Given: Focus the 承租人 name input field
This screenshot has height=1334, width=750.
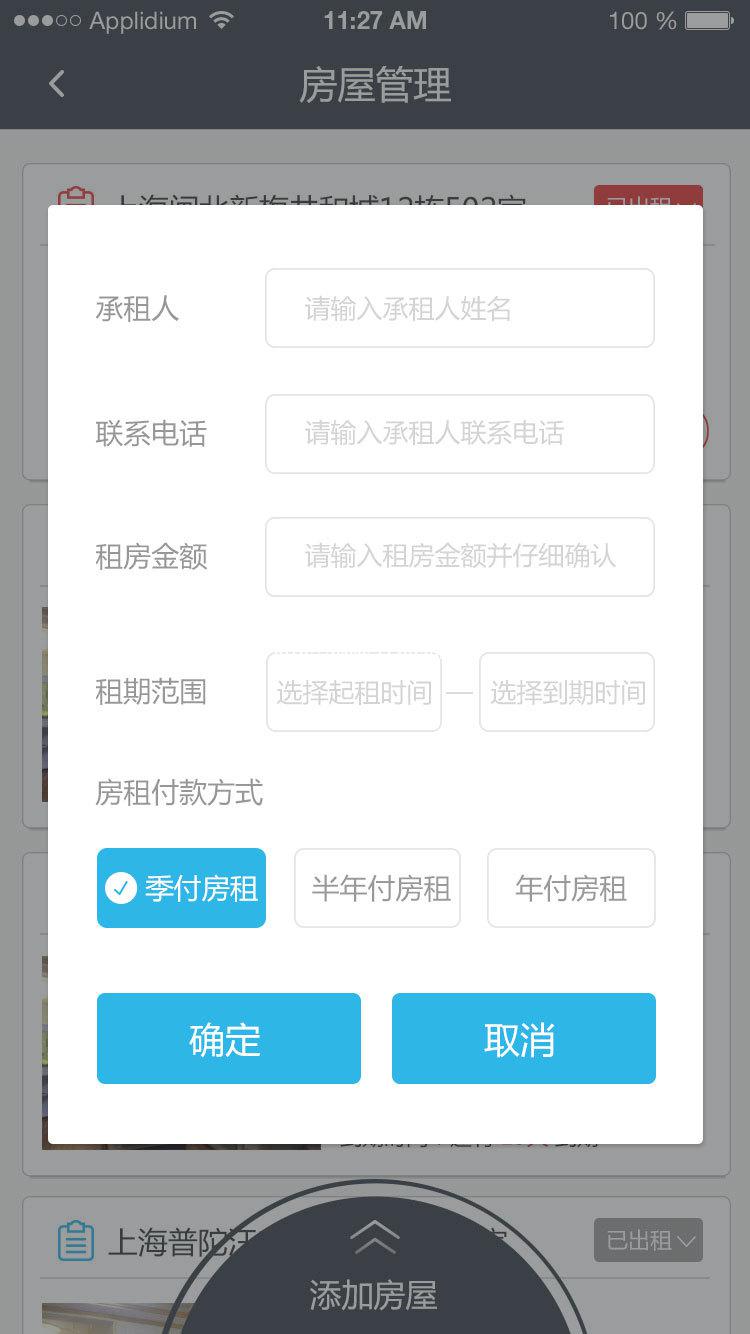Looking at the screenshot, I should coord(460,308).
